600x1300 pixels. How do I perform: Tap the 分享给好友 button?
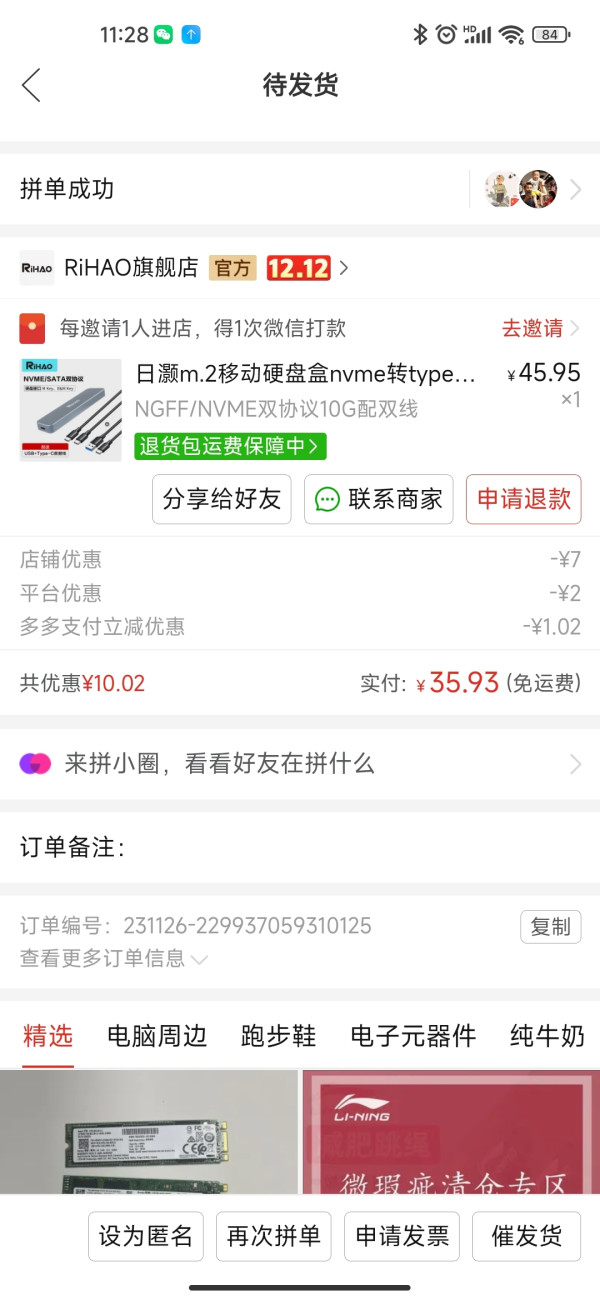222,499
